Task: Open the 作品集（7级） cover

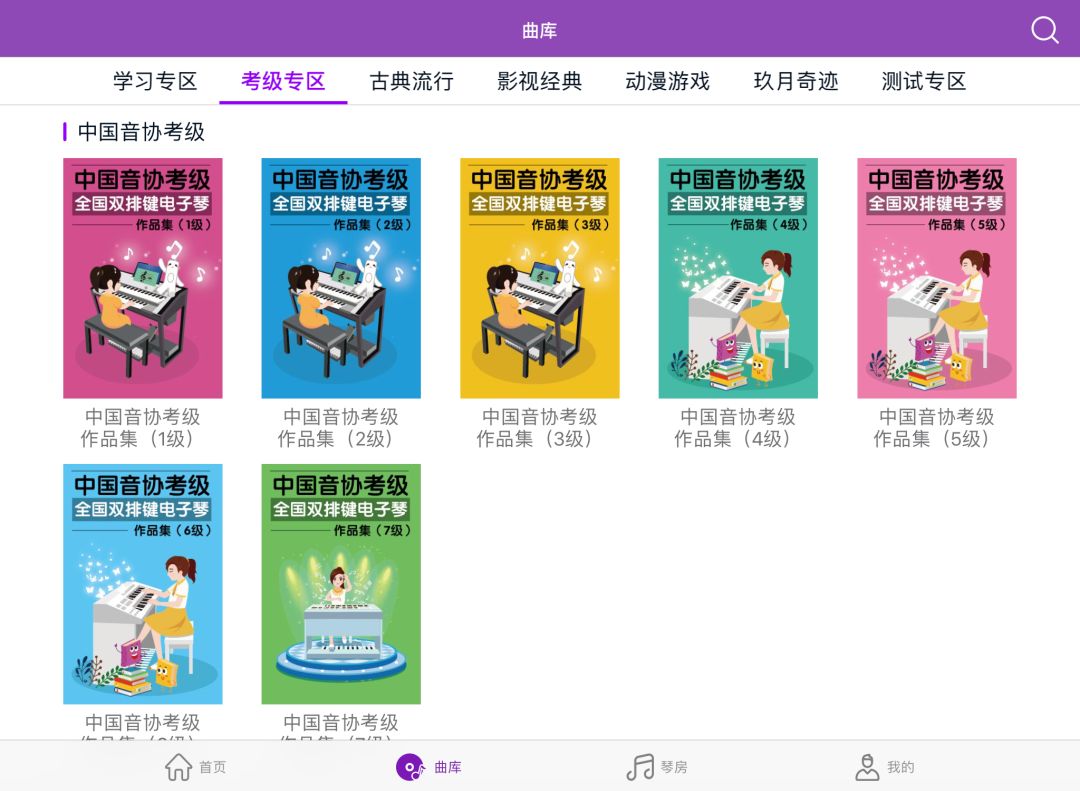Action: click(341, 584)
